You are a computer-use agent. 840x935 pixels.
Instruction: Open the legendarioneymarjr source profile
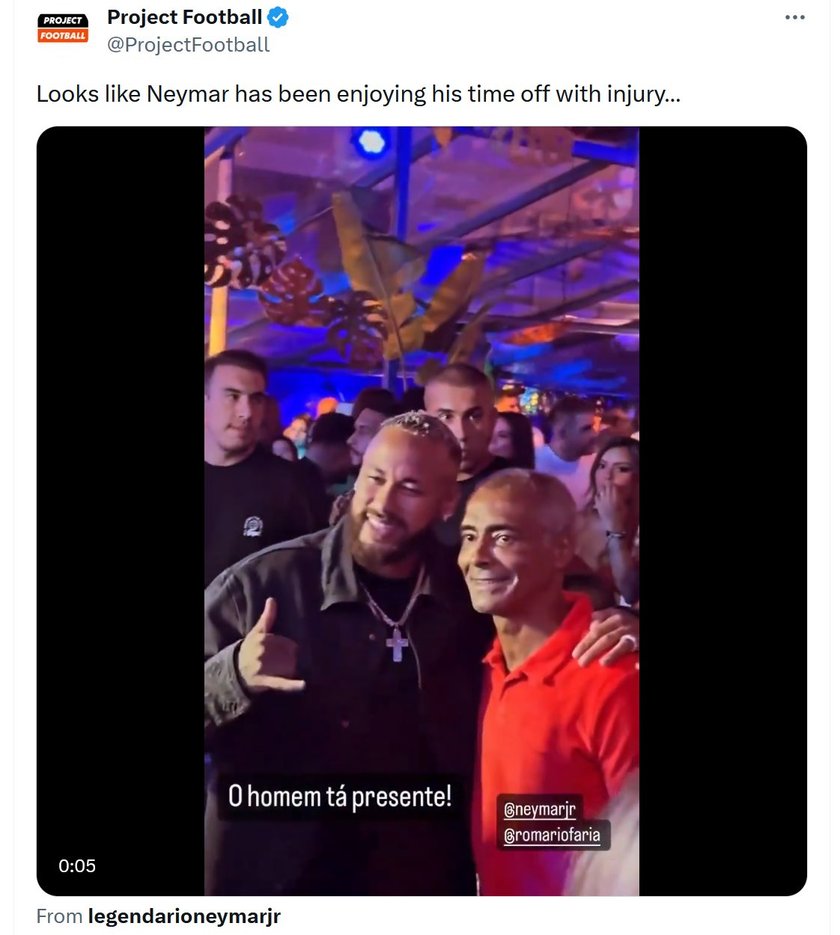coord(184,916)
